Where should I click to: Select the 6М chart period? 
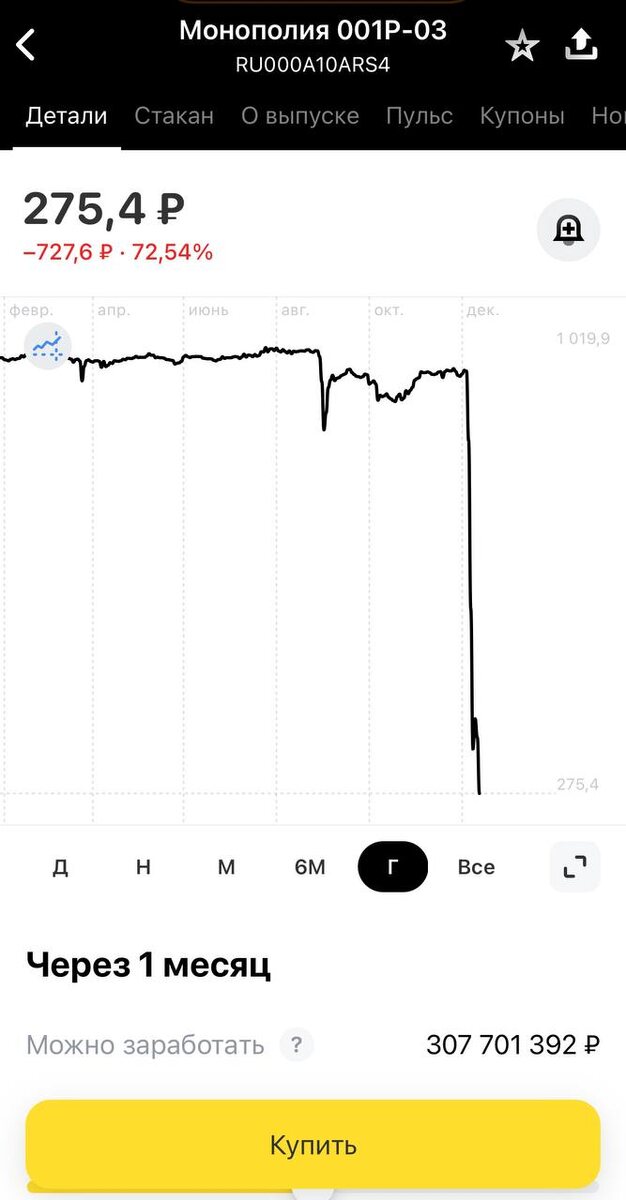pyautogui.click(x=310, y=867)
